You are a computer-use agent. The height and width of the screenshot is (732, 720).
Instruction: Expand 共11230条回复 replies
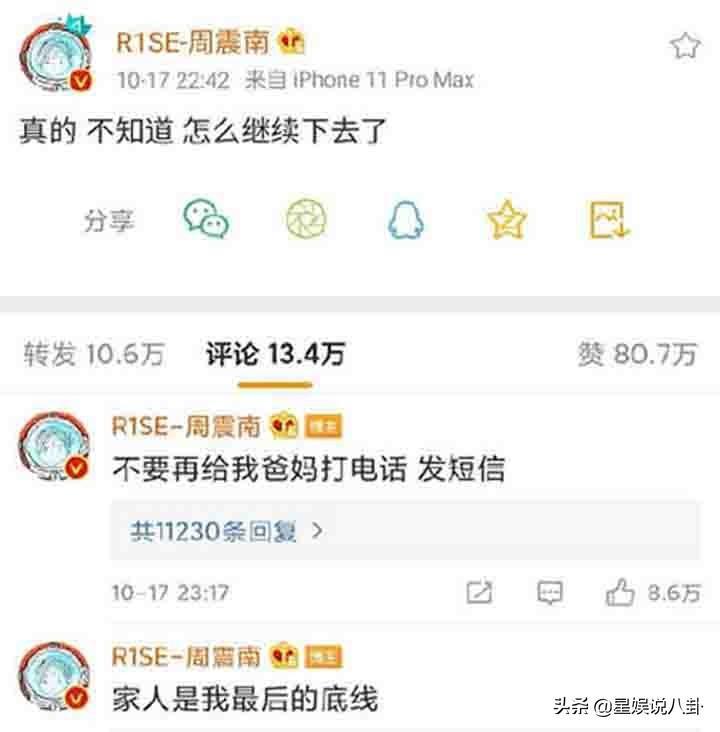click(x=227, y=530)
